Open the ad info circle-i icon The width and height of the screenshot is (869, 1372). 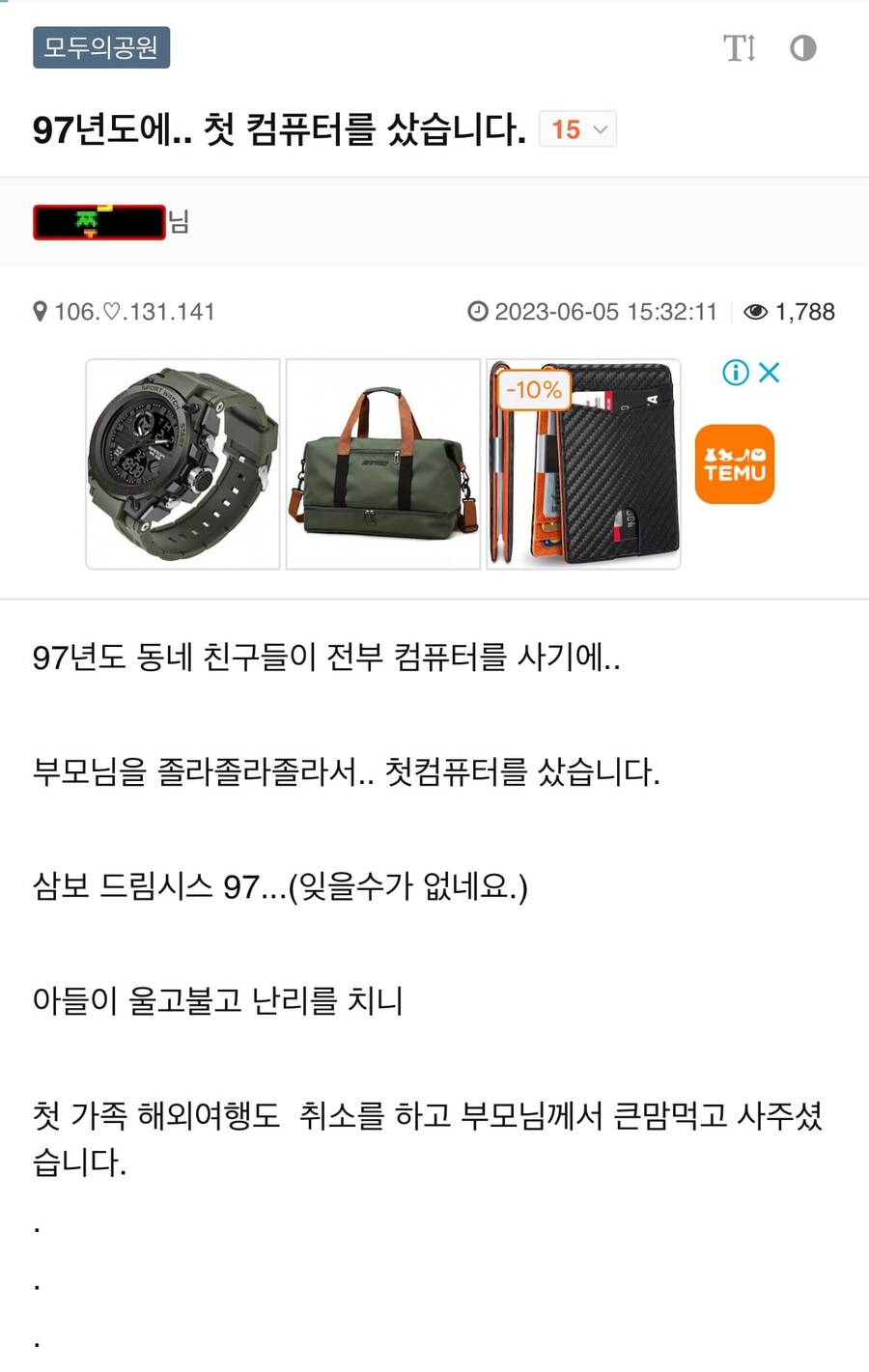pos(735,373)
